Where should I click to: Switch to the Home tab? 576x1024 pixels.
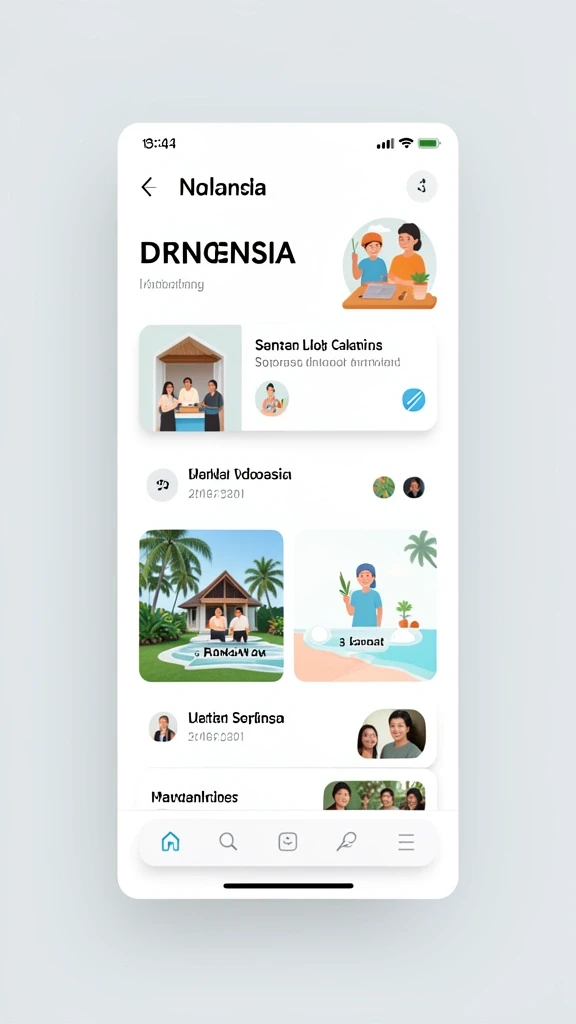(170, 841)
